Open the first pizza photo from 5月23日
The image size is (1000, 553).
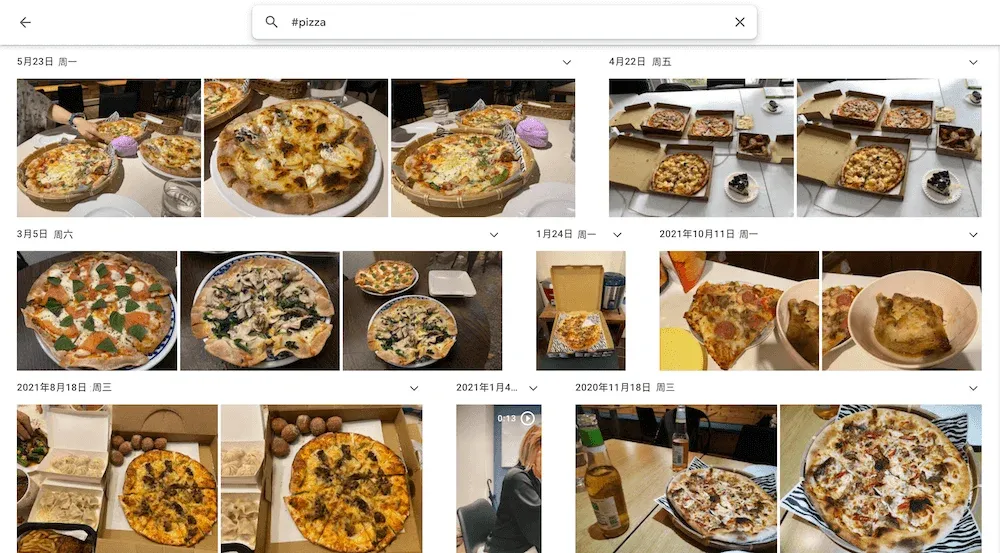pos(108,148)
